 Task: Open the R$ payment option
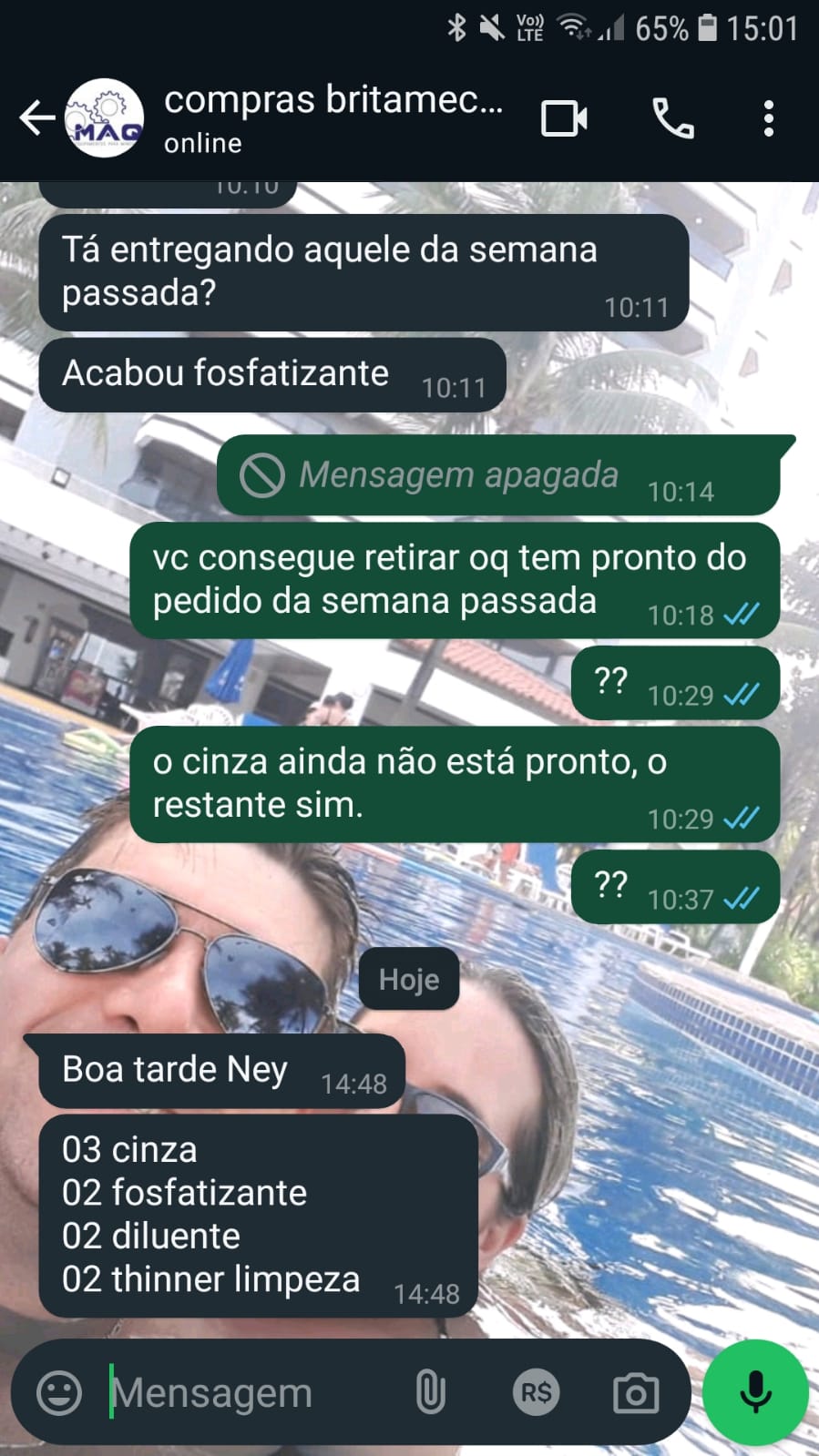point(535,1392)
